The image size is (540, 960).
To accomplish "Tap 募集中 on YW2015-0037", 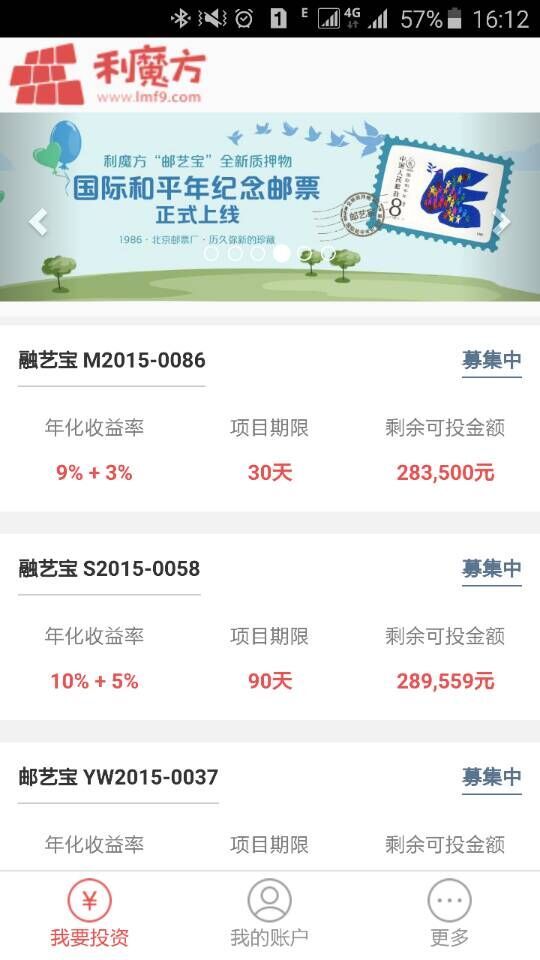I will click(x=492, y=777).
